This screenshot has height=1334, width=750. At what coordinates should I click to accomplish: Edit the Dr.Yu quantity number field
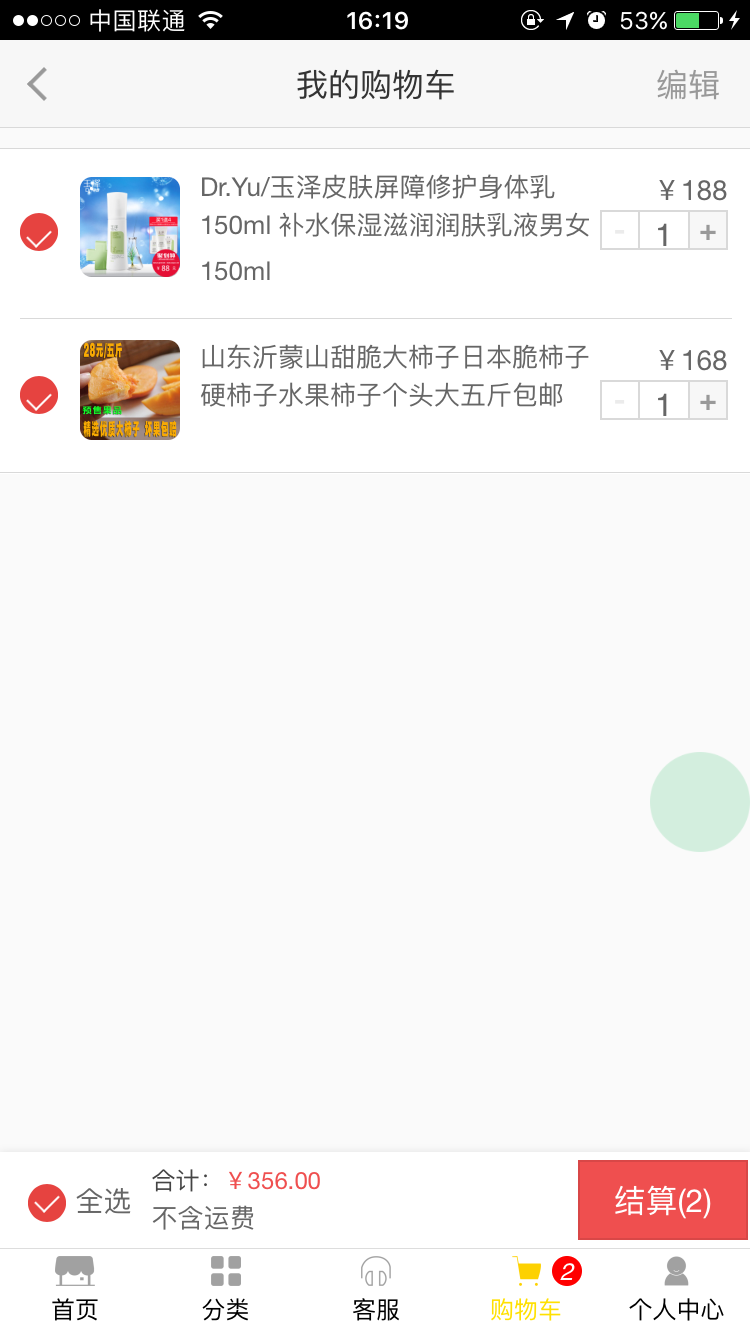click(663, 233)
